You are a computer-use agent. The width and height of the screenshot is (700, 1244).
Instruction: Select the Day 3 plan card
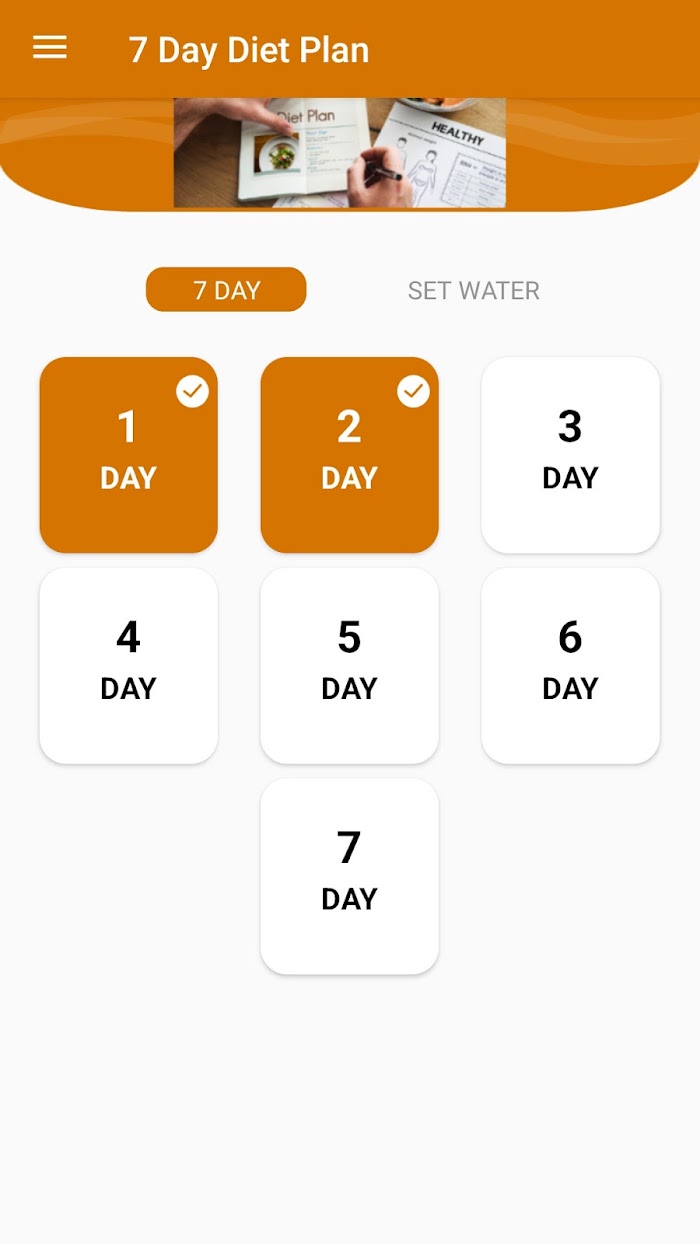coord(571,455)
